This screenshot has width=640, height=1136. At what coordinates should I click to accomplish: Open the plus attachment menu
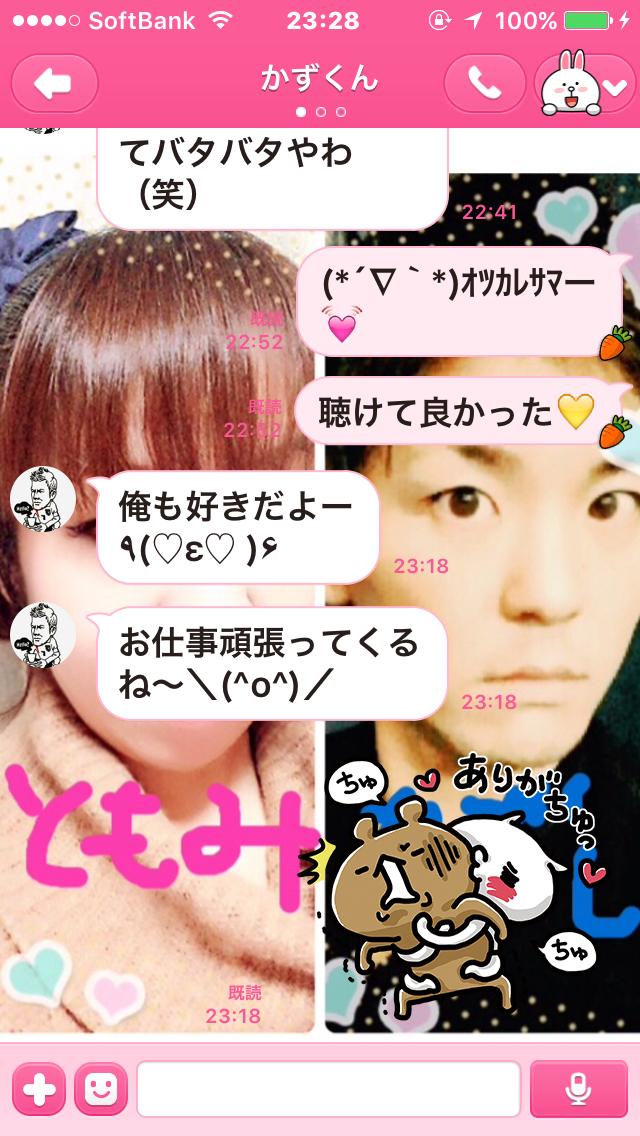click(x=38, y=1089)
